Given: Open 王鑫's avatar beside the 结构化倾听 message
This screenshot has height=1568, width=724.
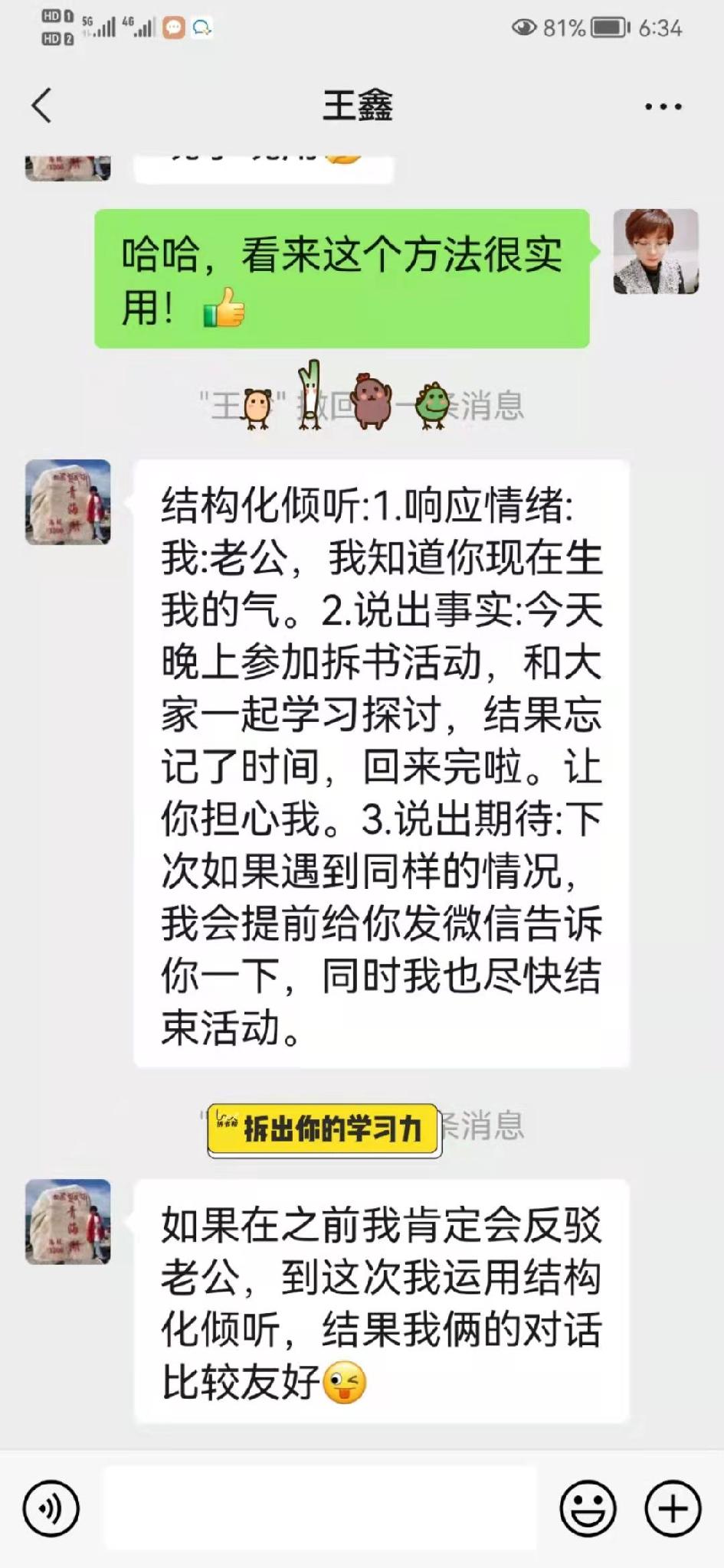Looking at the screenshot, I should click(x=68, y=502).
